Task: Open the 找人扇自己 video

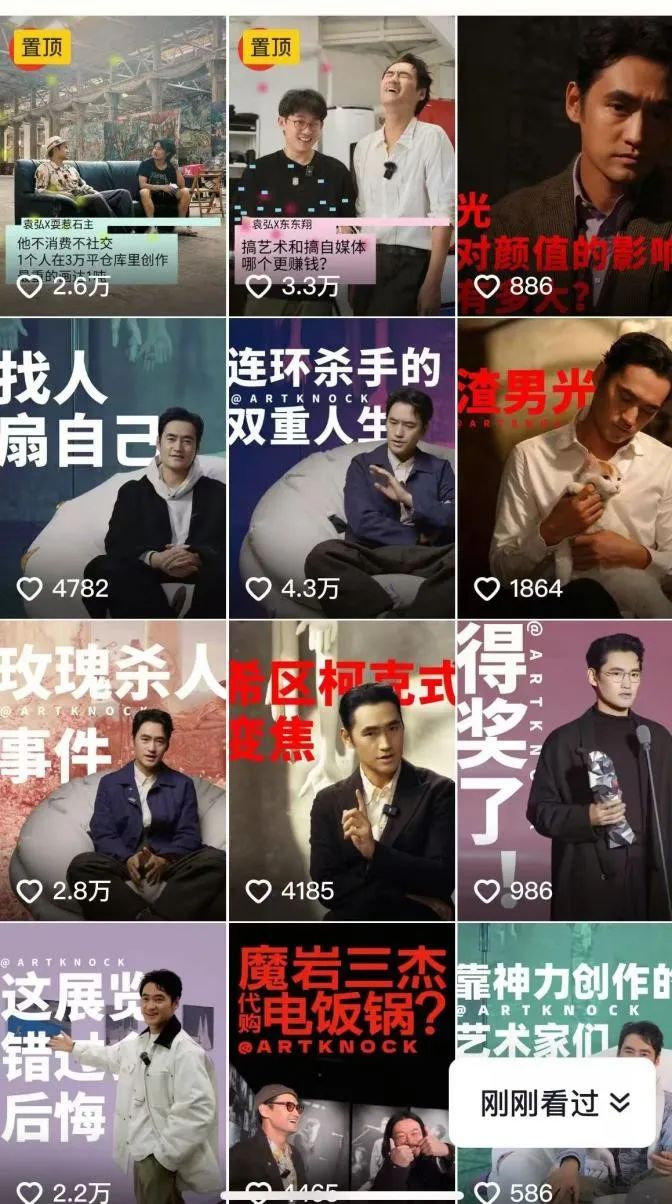Action: (x=112, y=468)
